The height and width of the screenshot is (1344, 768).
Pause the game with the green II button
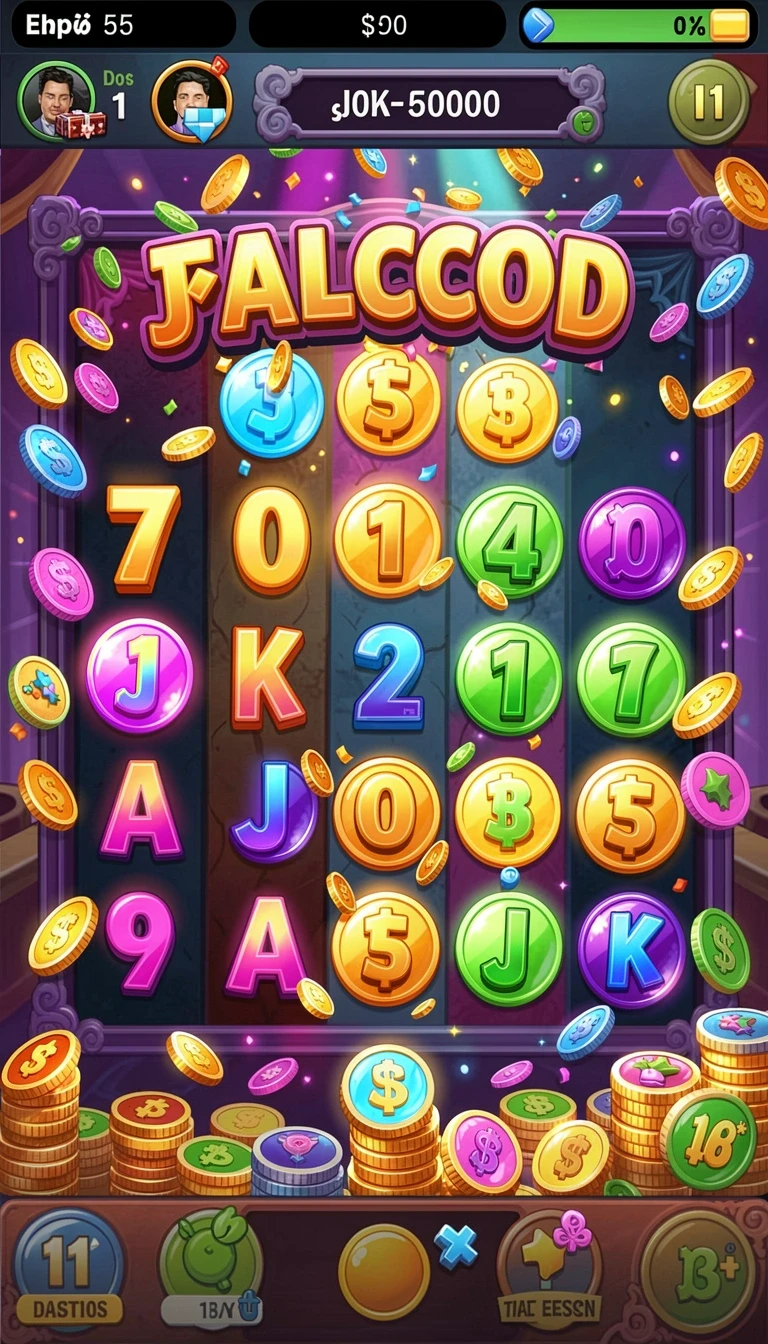click(x=709, y=102)
